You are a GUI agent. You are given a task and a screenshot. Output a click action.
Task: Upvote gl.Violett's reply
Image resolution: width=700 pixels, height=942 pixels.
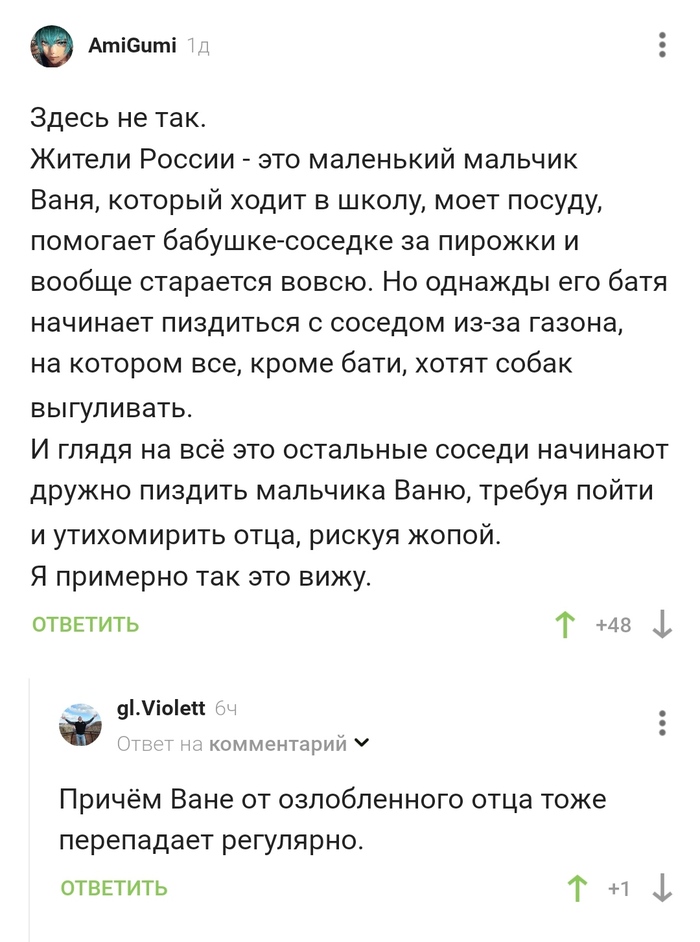[578, 888]
